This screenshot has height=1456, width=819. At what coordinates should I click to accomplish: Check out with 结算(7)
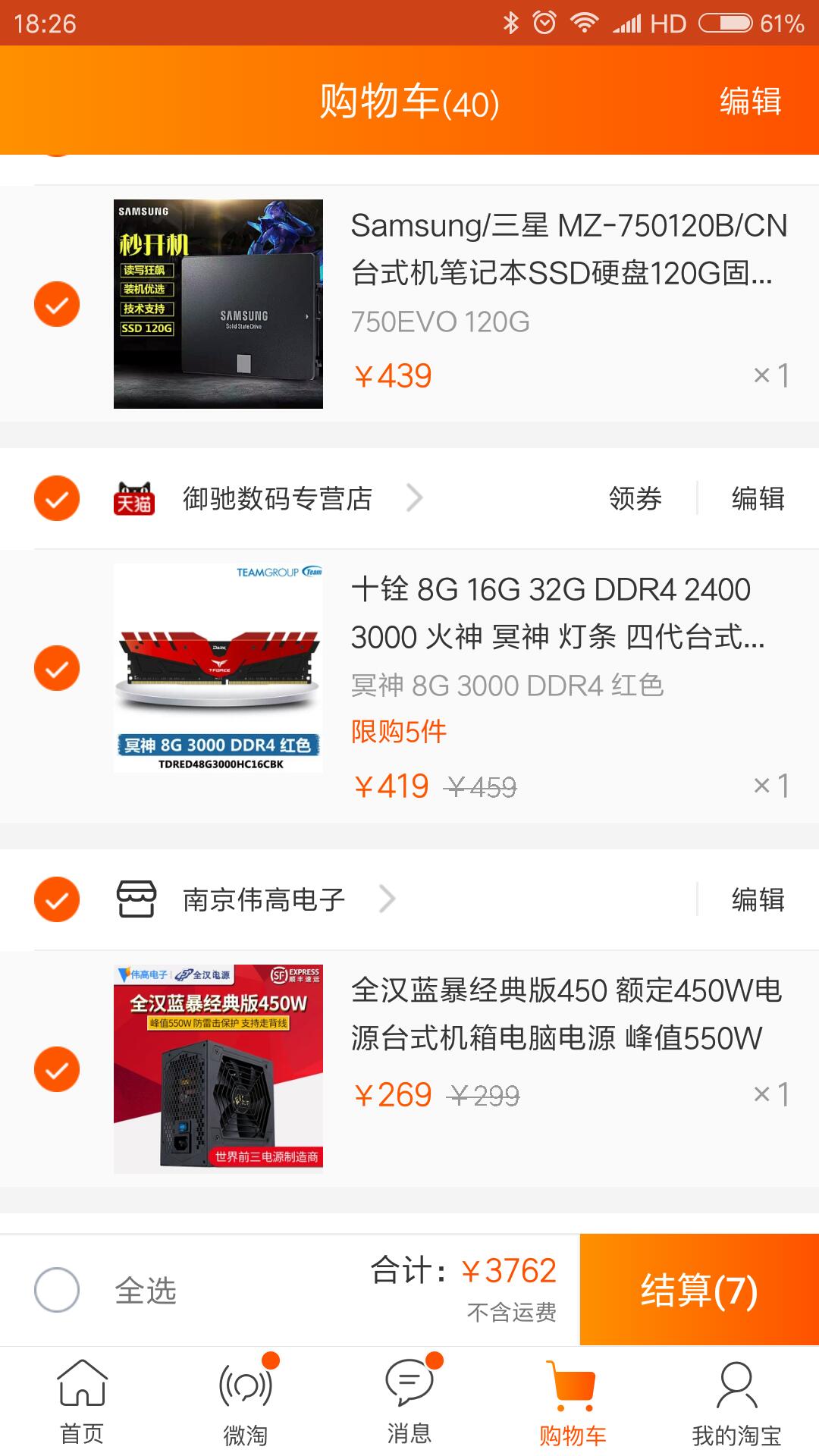click(x=699, y=1290)
